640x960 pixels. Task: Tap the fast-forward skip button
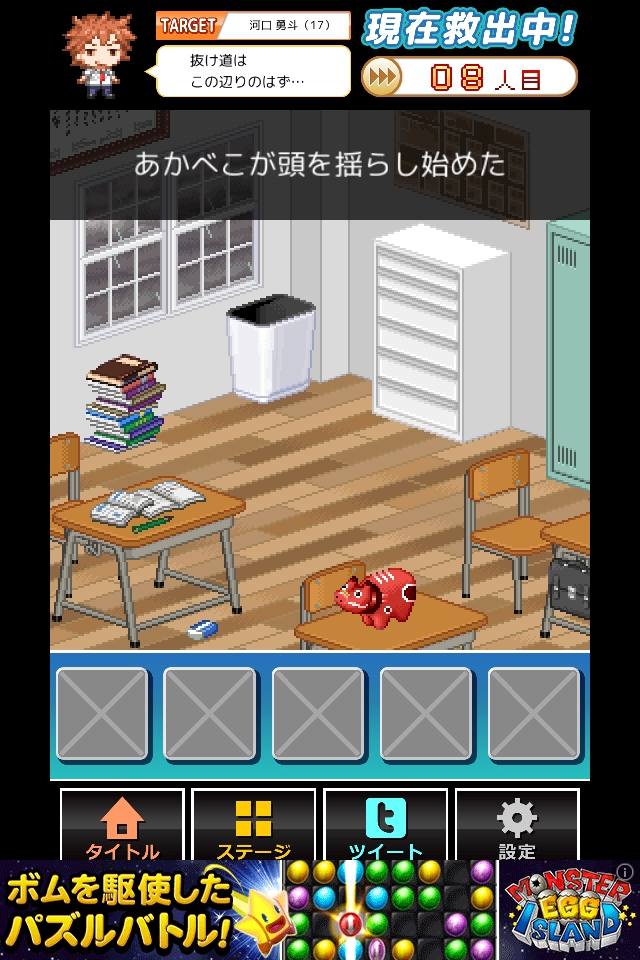click(x=382, y=76)
